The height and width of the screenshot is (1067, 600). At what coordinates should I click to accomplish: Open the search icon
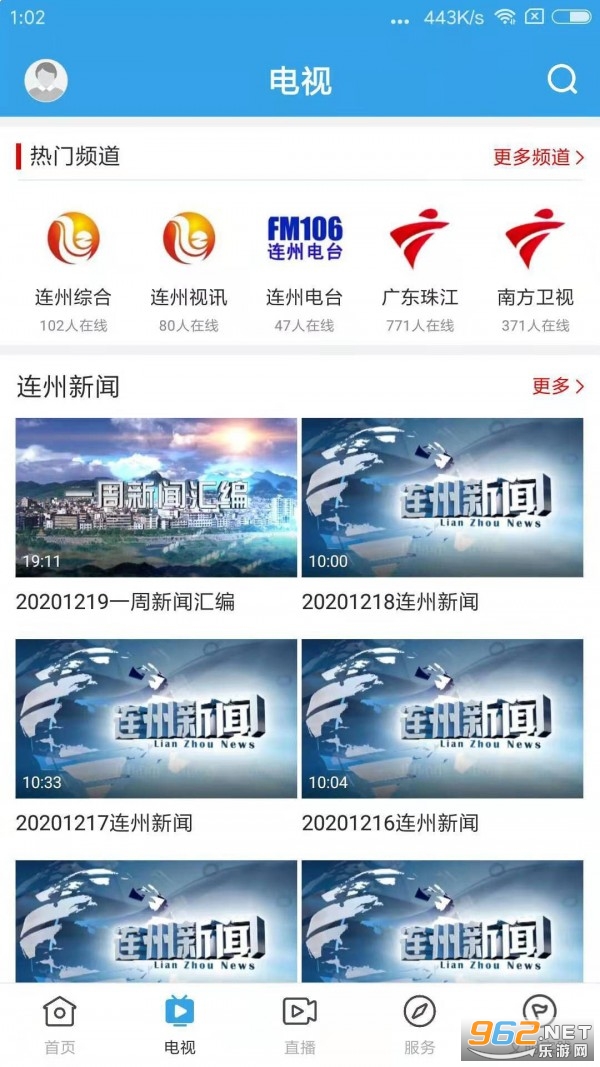coord(562,80)
